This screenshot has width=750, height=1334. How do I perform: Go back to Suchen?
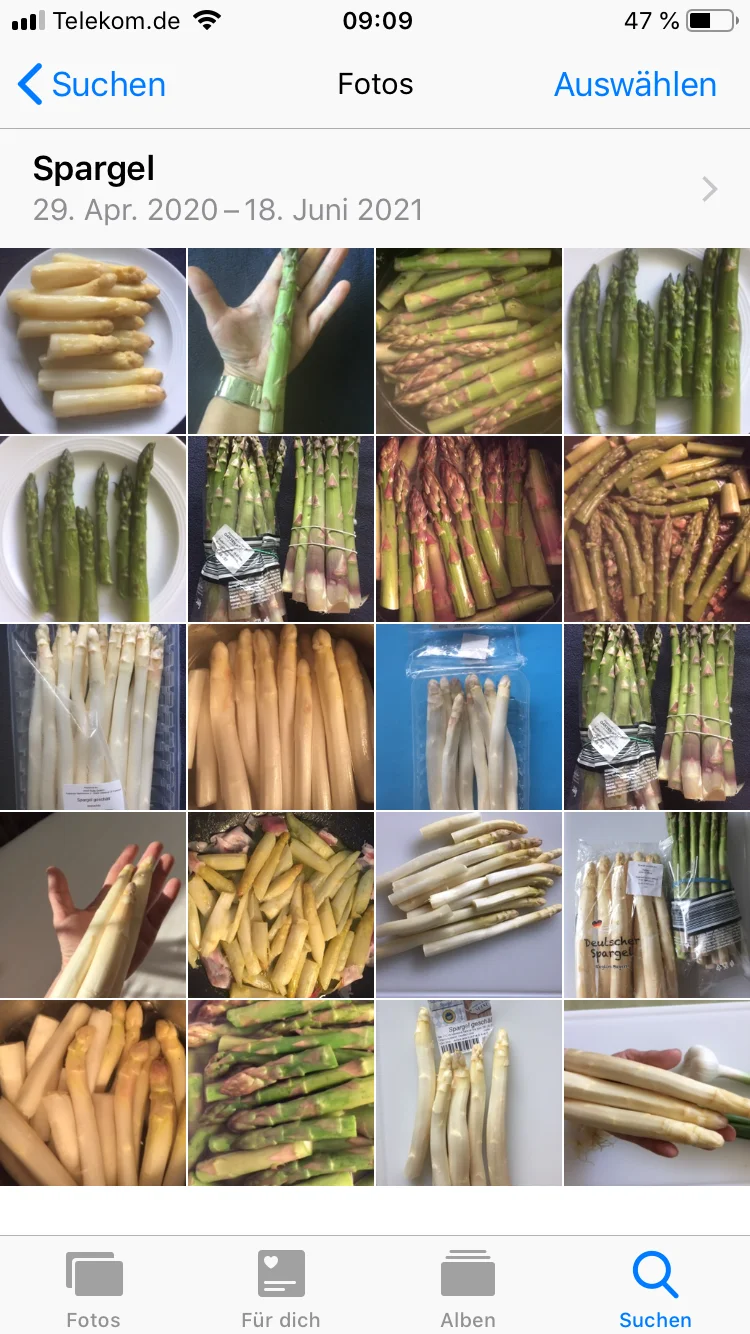92,85
